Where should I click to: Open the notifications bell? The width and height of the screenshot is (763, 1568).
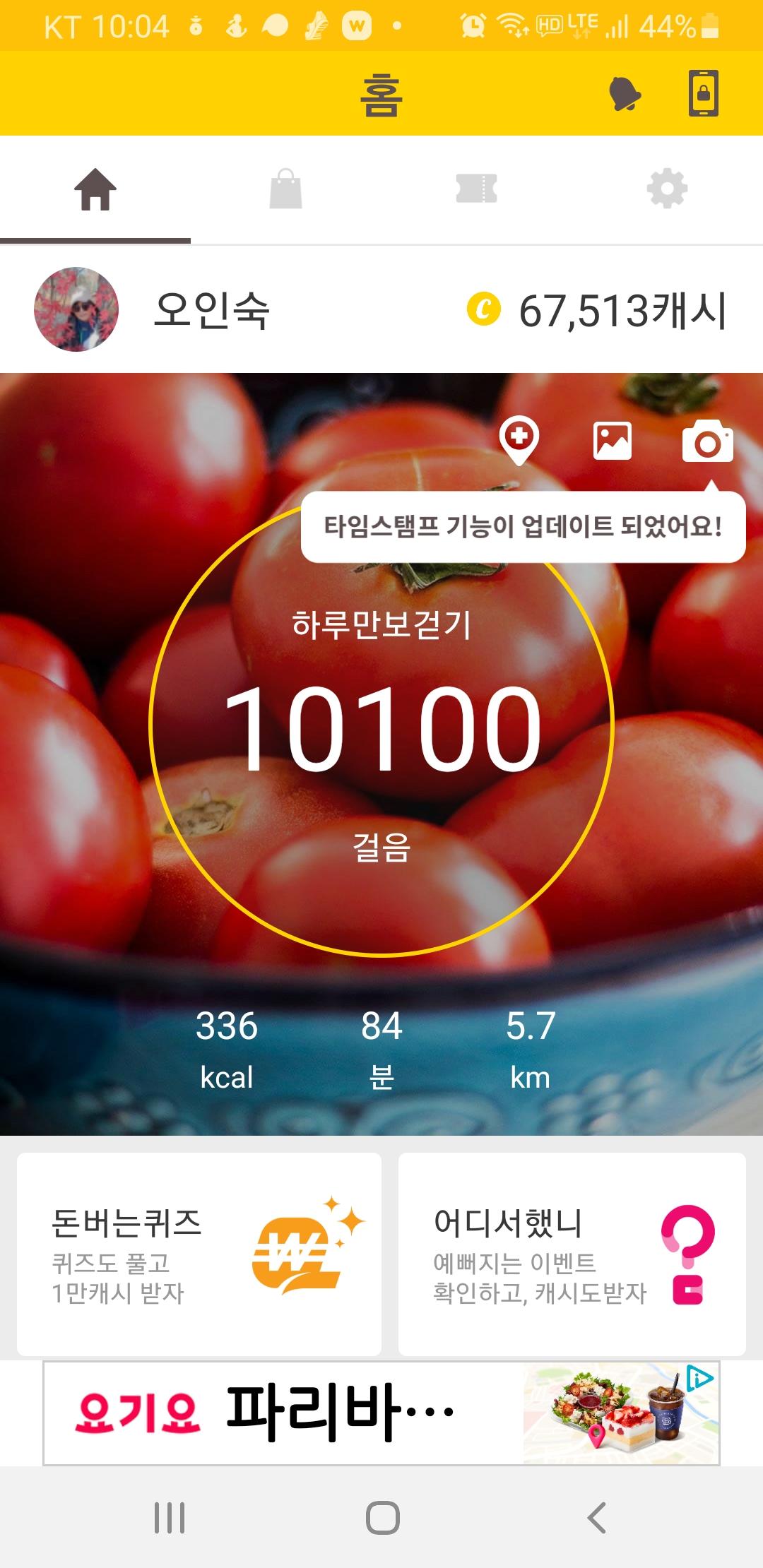tap(625, 94)
